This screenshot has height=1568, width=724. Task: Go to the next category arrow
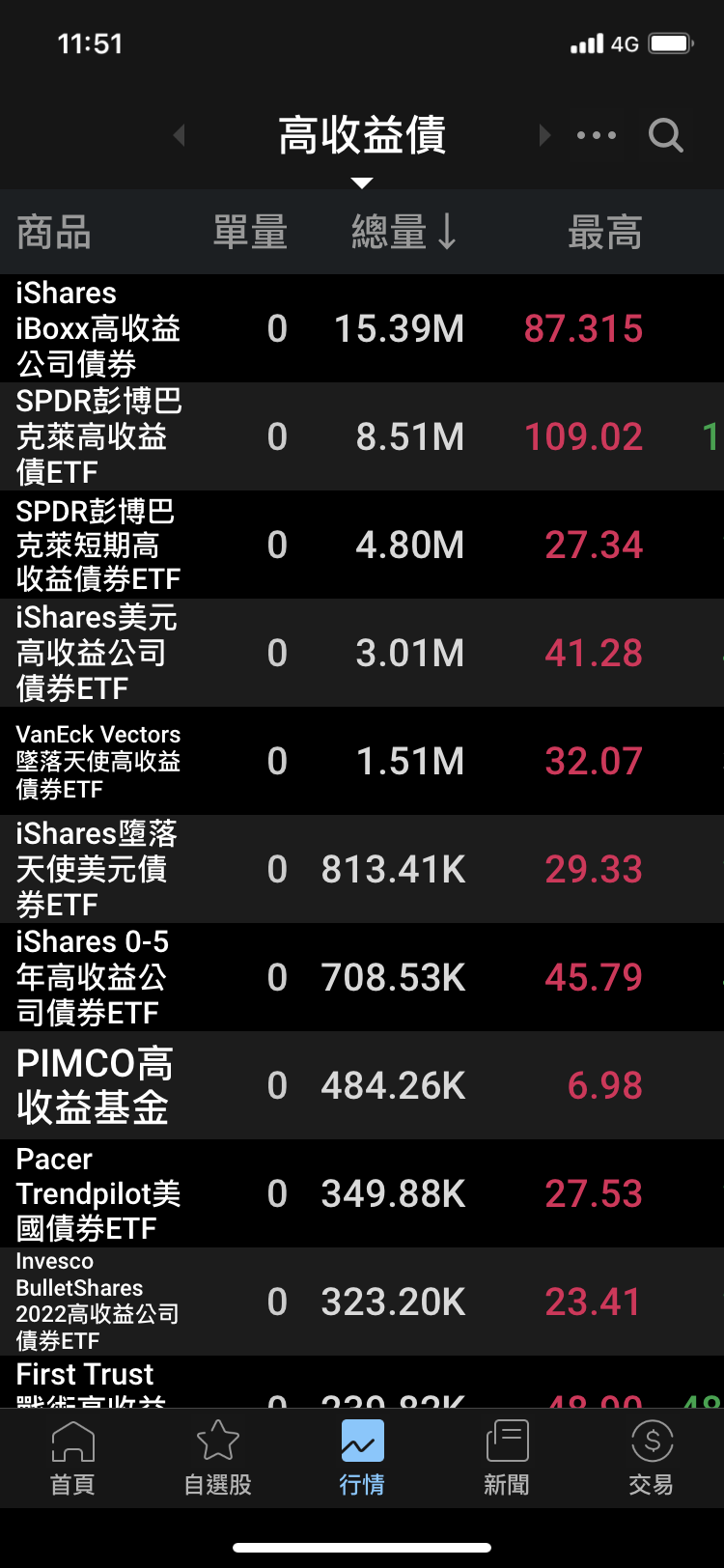544,135
